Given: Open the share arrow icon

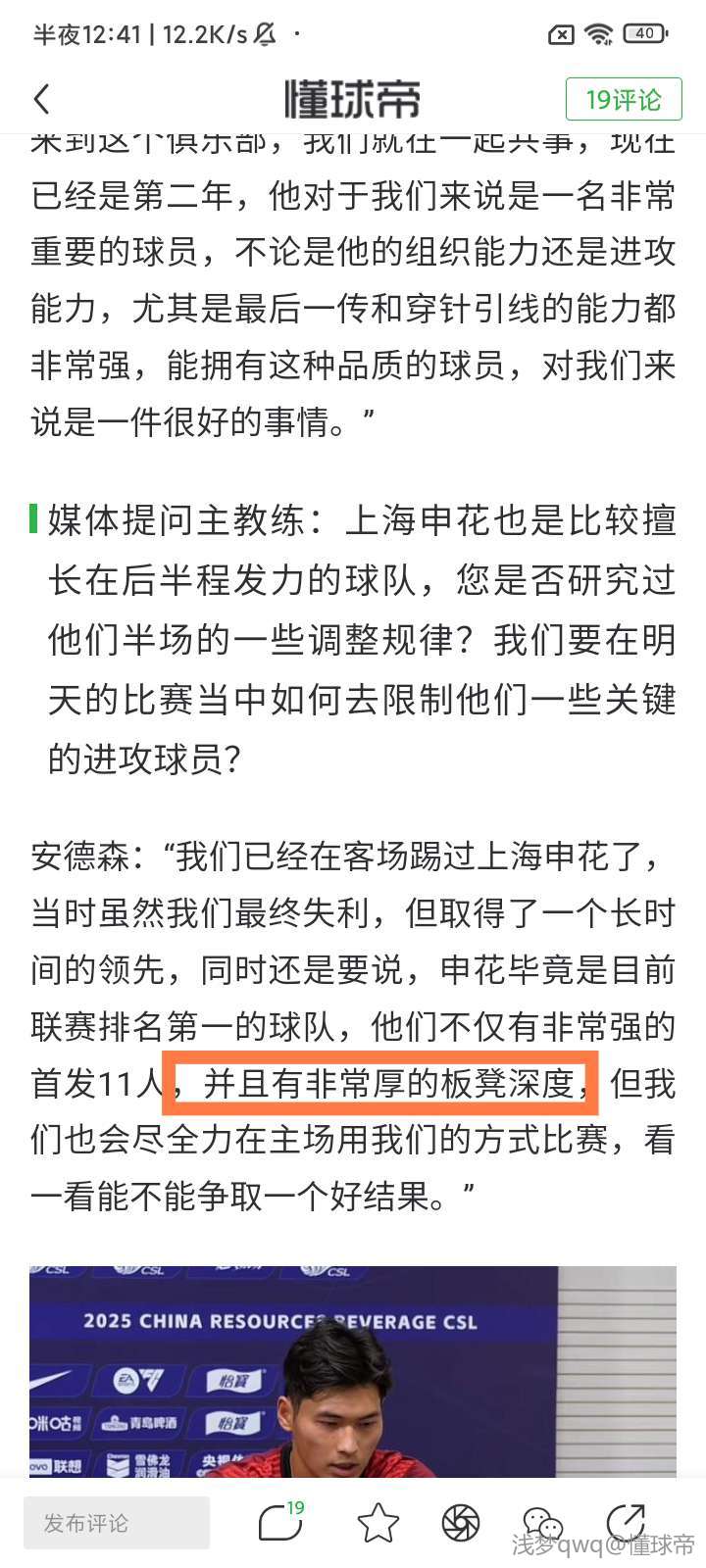Looking at the screenshot, I should 625,1522.
